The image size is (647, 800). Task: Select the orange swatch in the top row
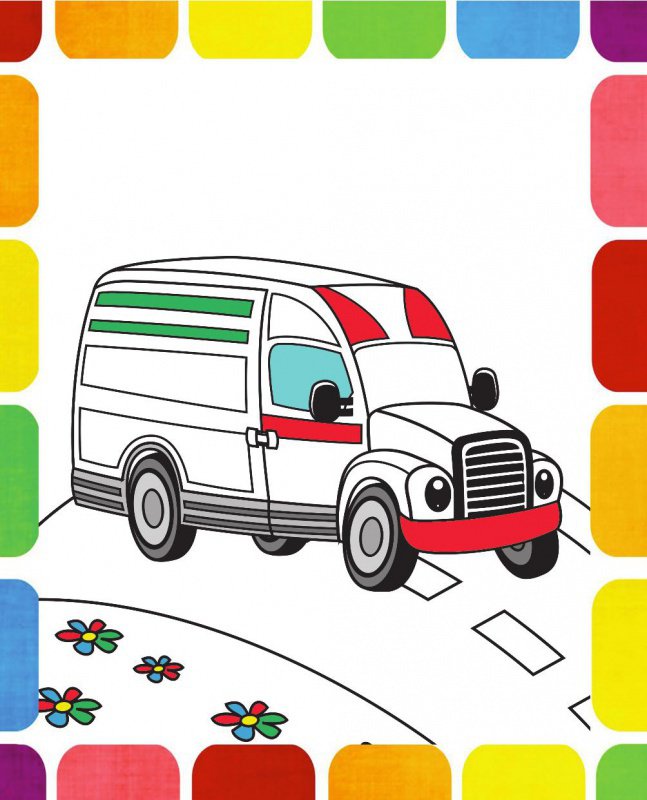116,28
